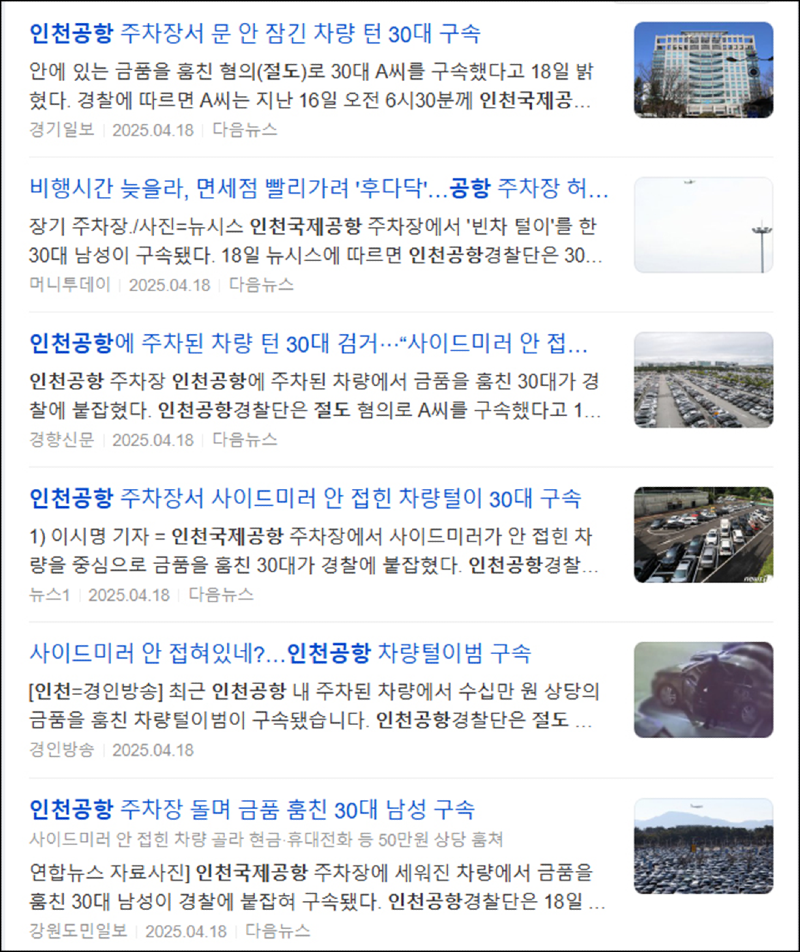Open headline '인천공항 주차장서 문 안 잠긴 차량 턴 30대 구속'
The image size is (800, 952).
pos(255,34)
